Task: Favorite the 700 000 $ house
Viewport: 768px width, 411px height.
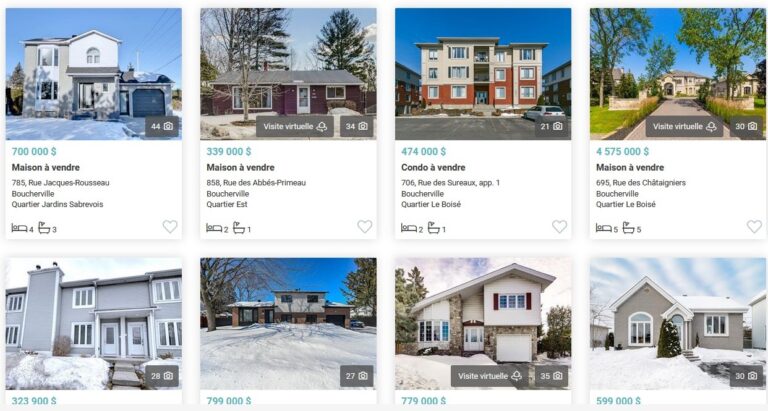Action: 170,227
